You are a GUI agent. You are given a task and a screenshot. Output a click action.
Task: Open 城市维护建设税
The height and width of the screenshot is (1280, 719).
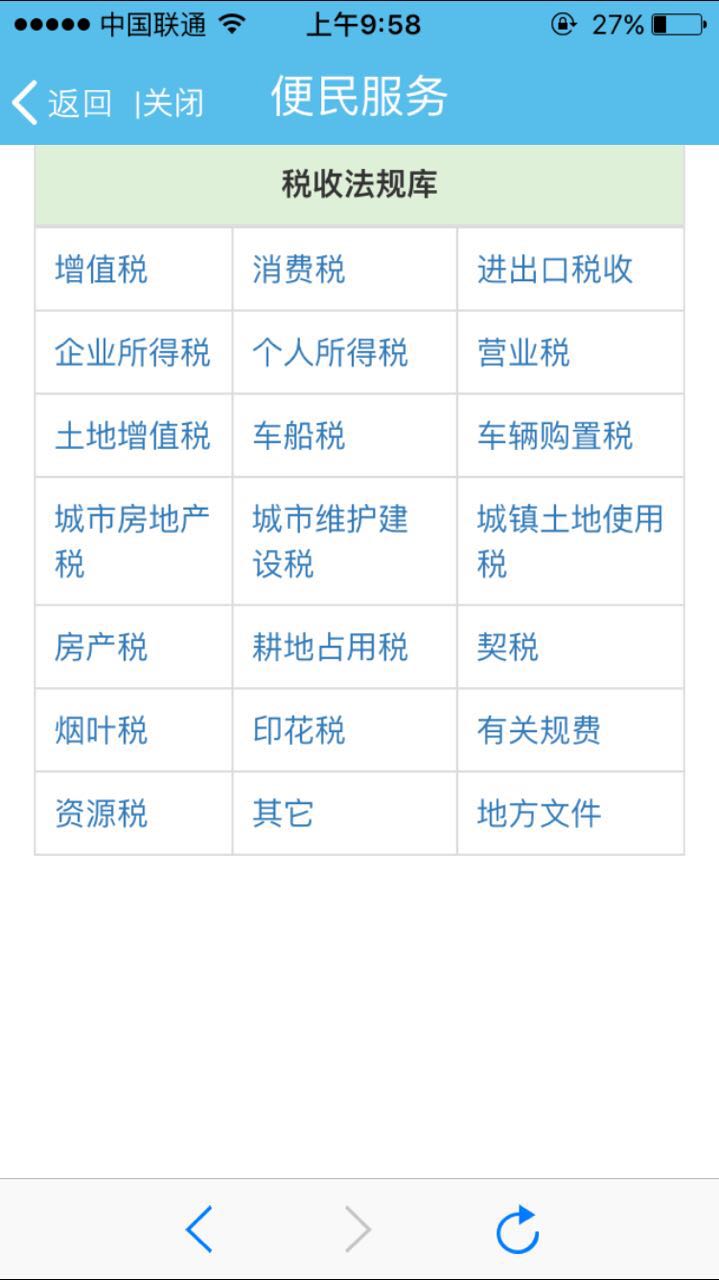point(330,541)
